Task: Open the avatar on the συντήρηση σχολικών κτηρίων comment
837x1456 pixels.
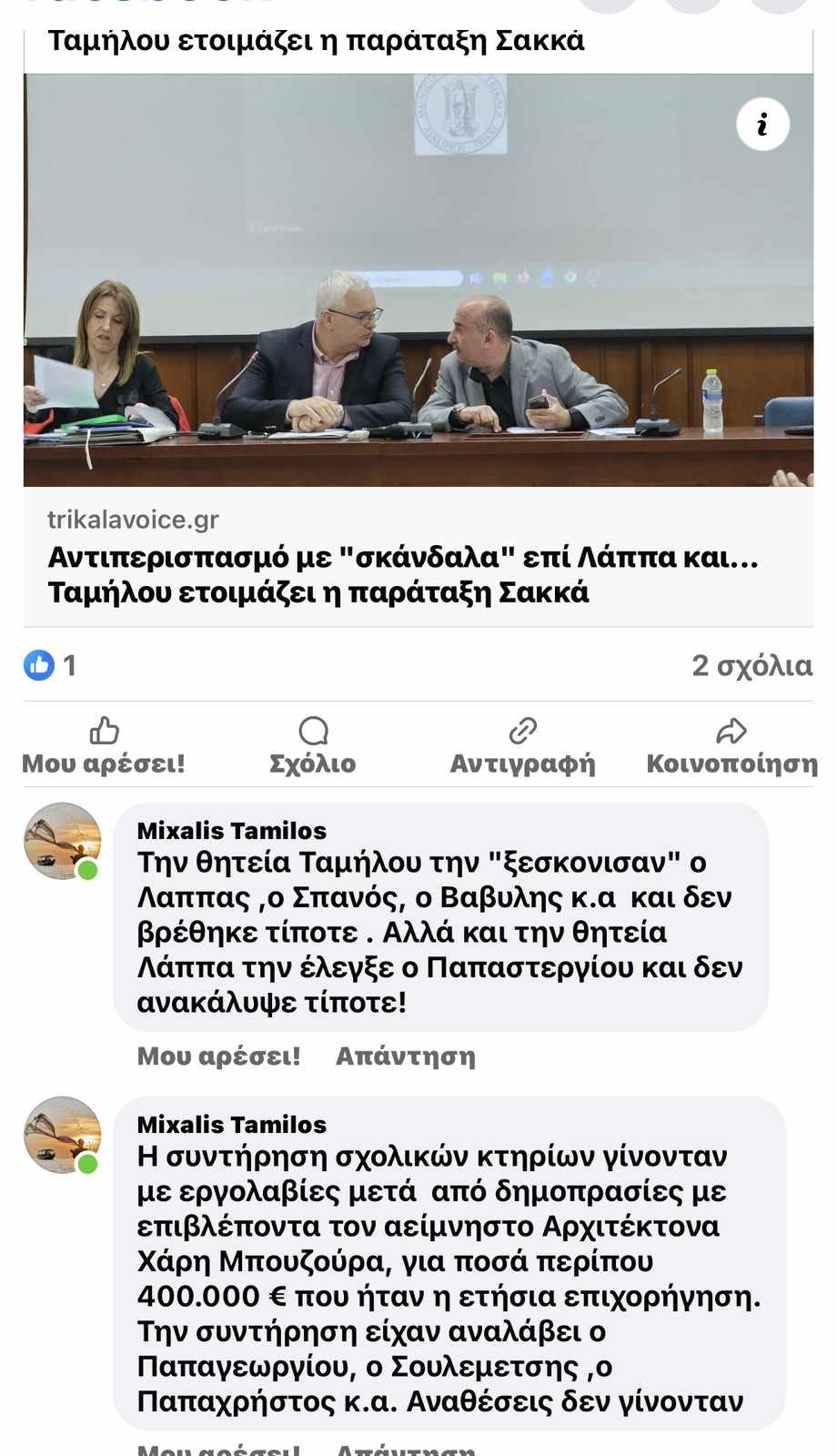Action: (x=62, y=1134)
